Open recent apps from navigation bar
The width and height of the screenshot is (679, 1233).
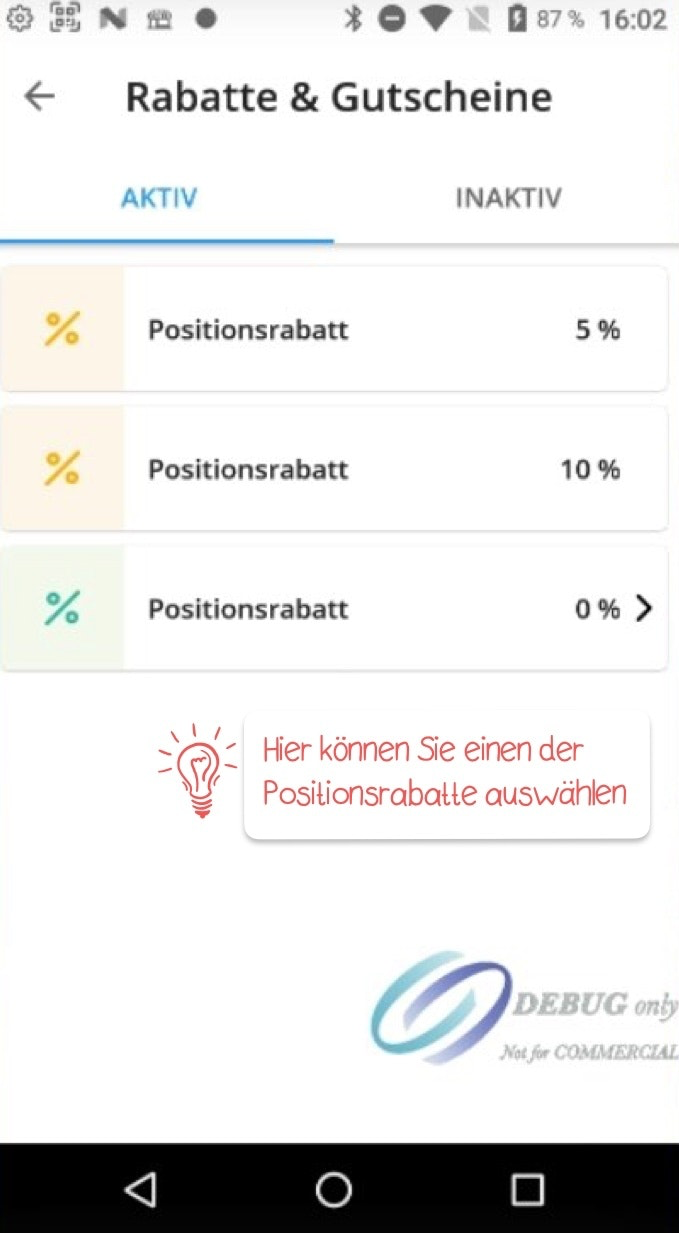pos(527,1189)
